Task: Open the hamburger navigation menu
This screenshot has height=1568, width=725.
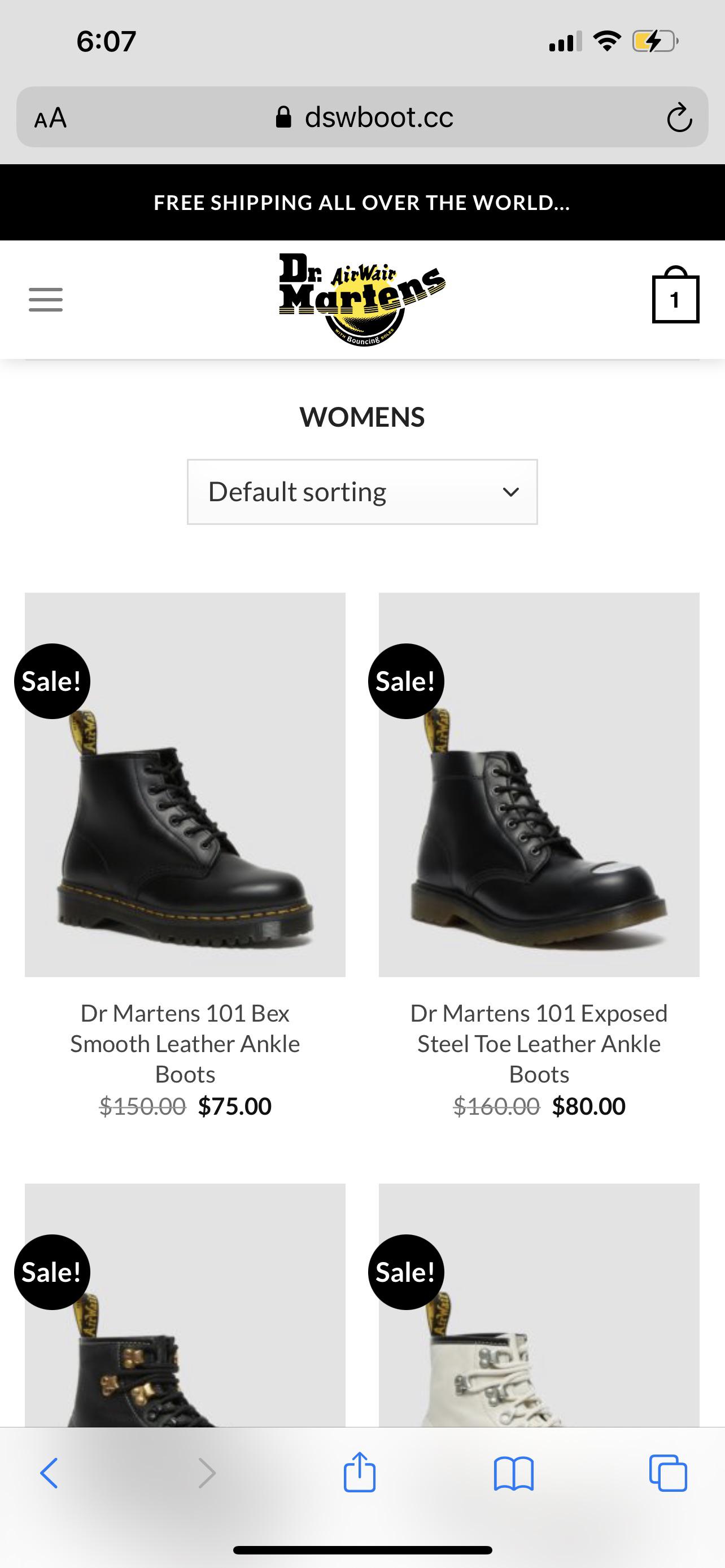Action: click(x=45, y=299)
